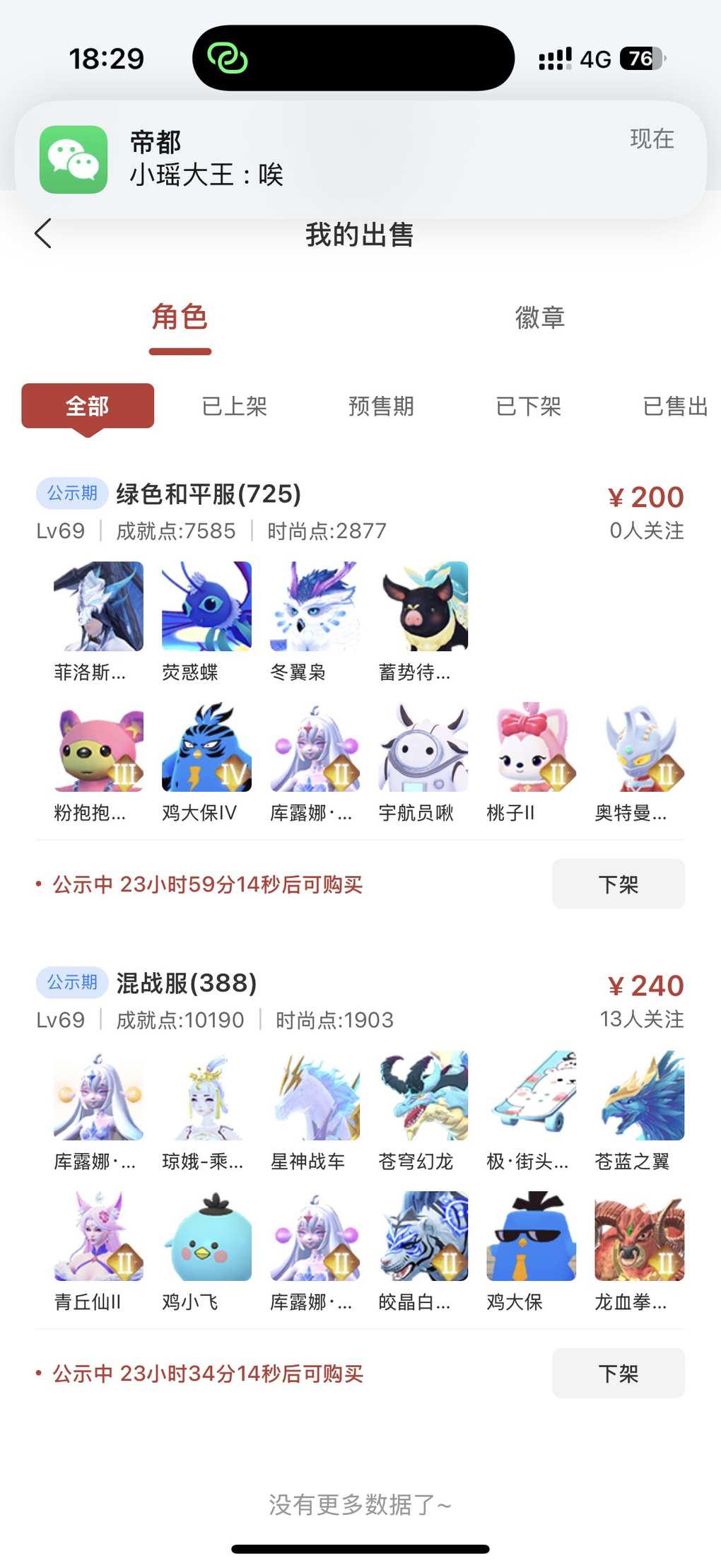Viewport: 721px width, 1568px height.
Task: Filter by 已下架 listings
Action: coord(529,406)
